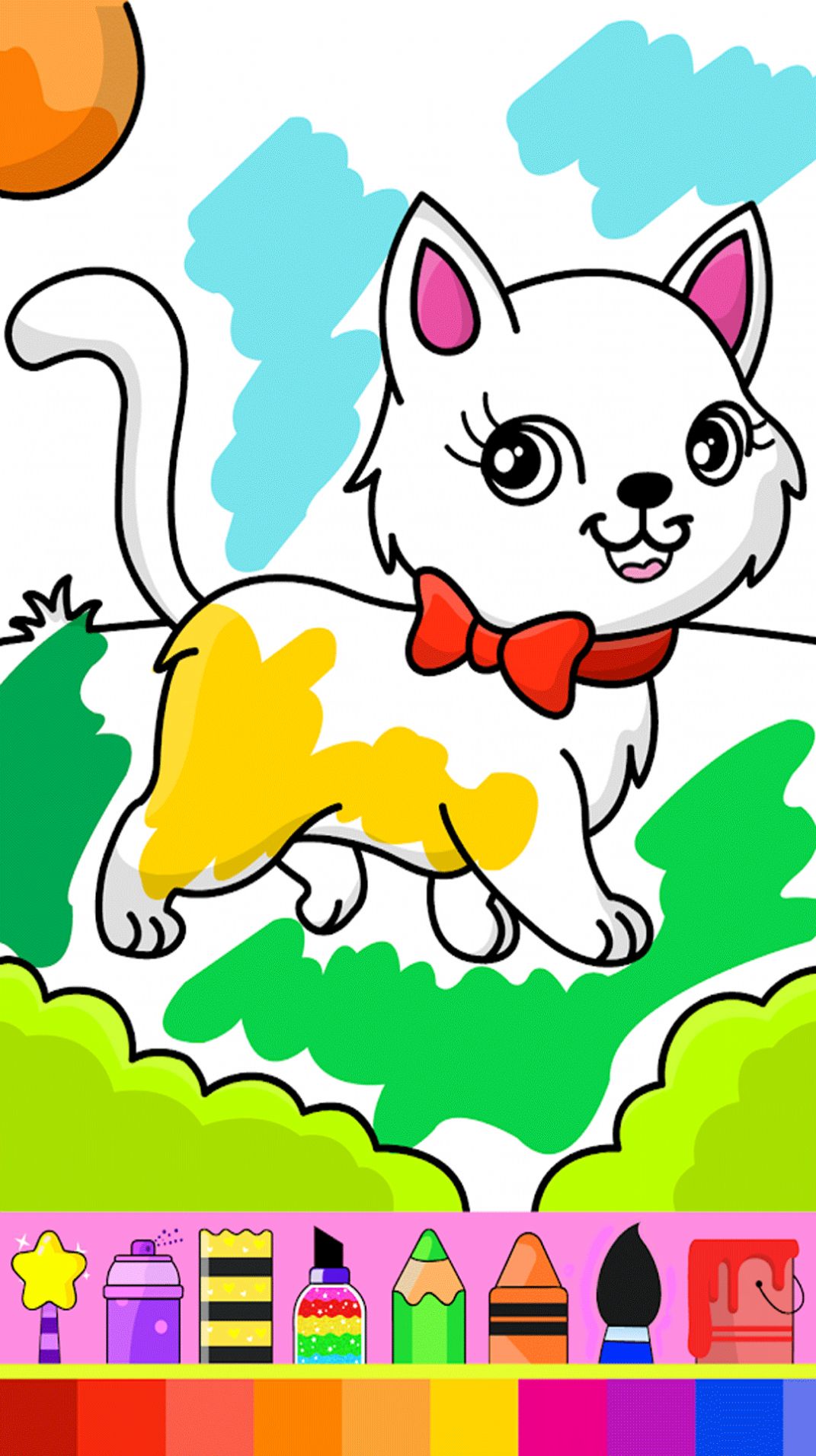
Task: Choose the red paint bucket fill tool
Action: (743, 1298)
